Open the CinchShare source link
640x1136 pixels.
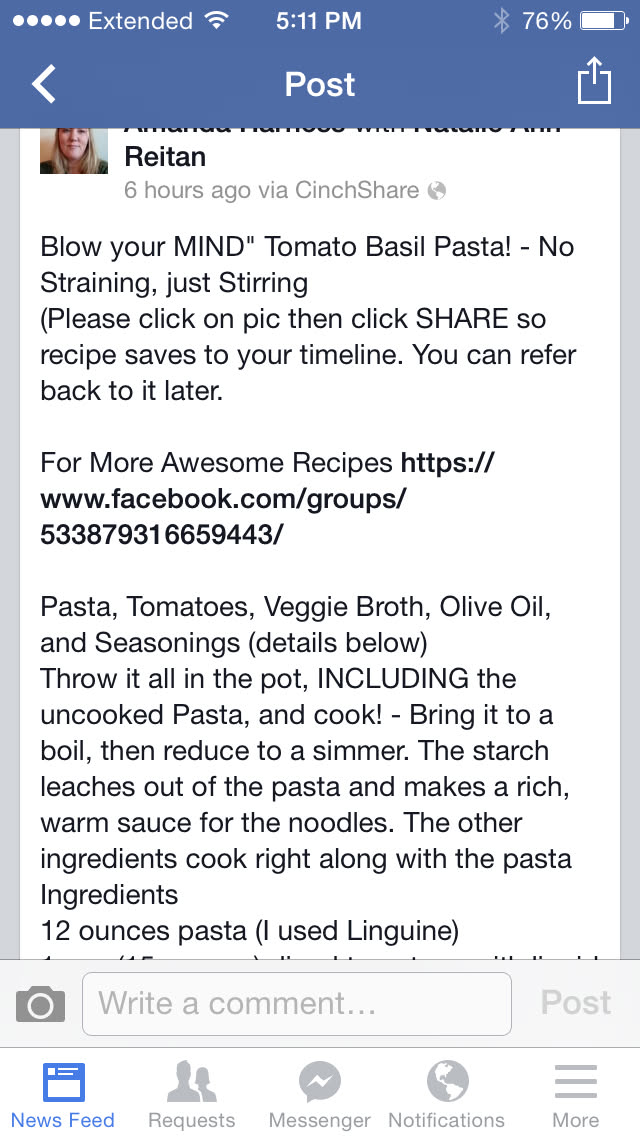tap(356, 190)
